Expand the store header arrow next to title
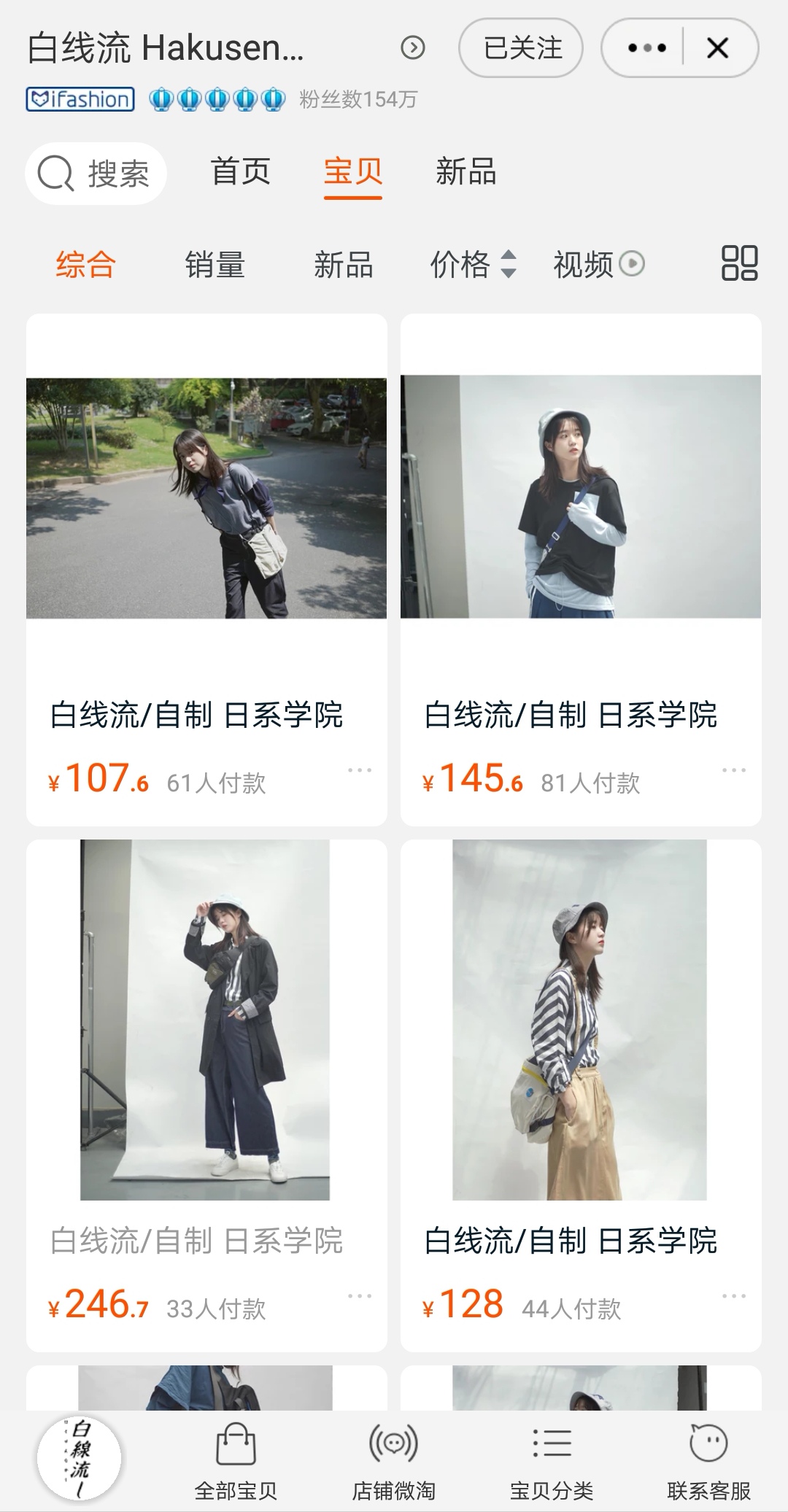The image size is (788, 1512). pyautogui.click(x=414, y=48)
